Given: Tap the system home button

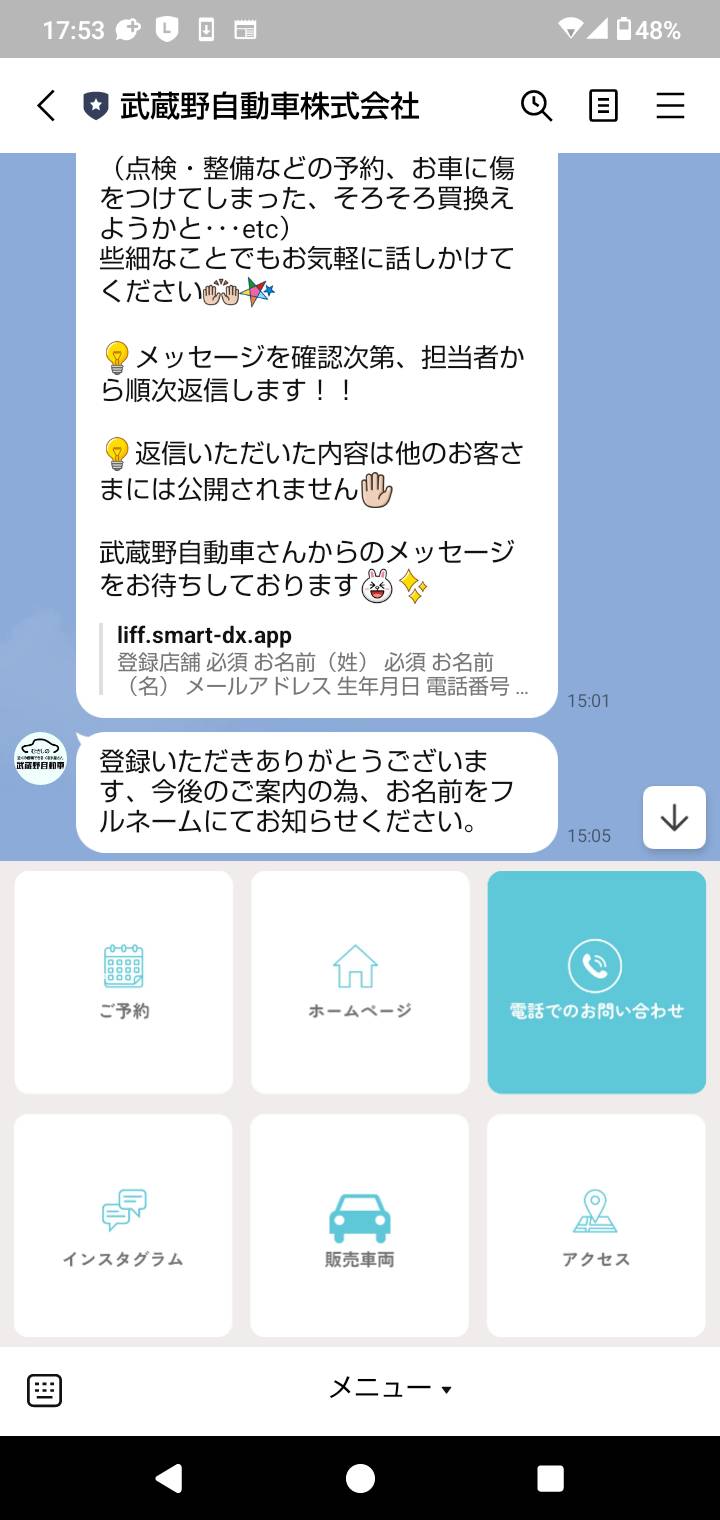Looking at the screenshot, I should (x=360, y=1478).
